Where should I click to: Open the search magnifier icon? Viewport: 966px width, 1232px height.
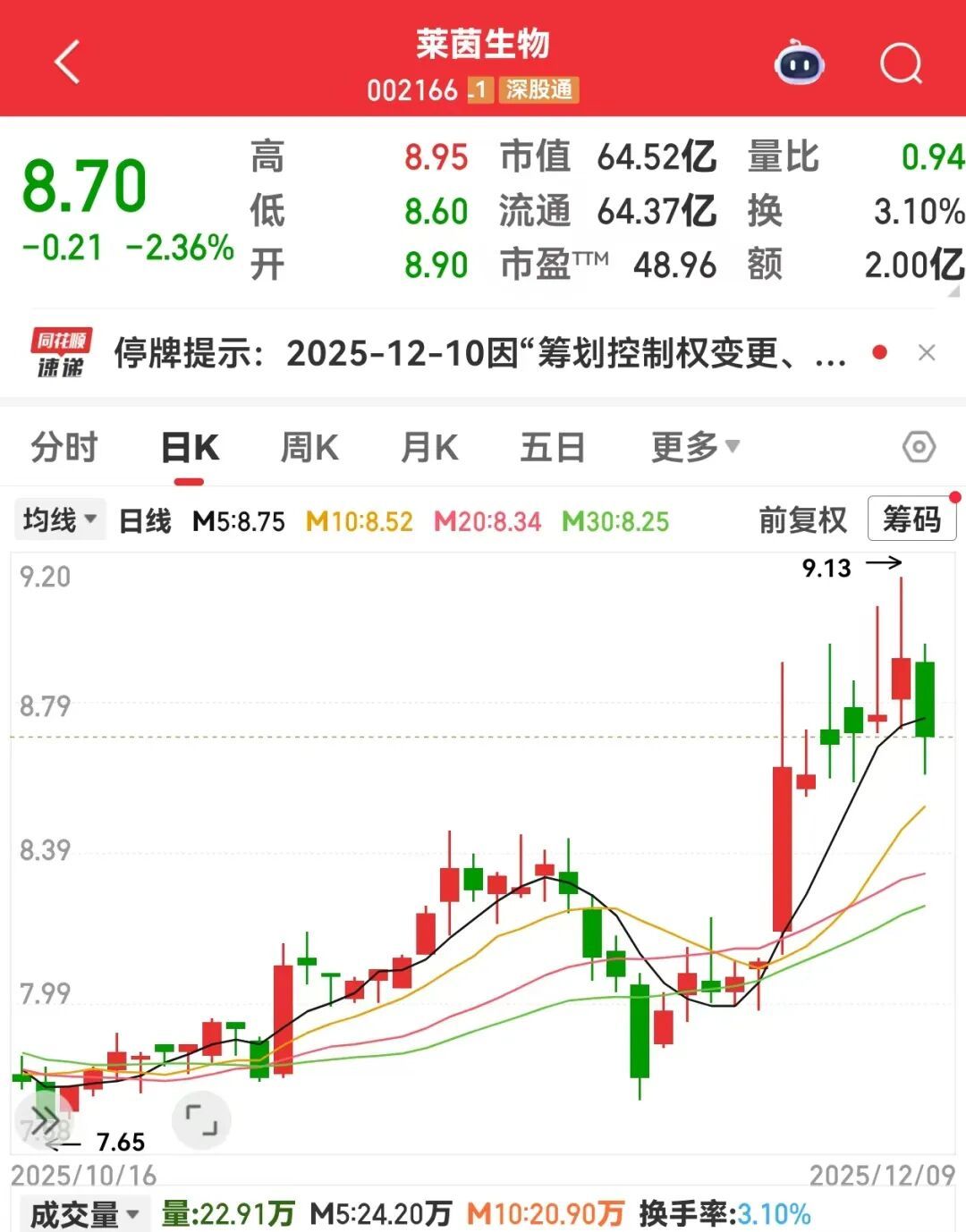900,63
